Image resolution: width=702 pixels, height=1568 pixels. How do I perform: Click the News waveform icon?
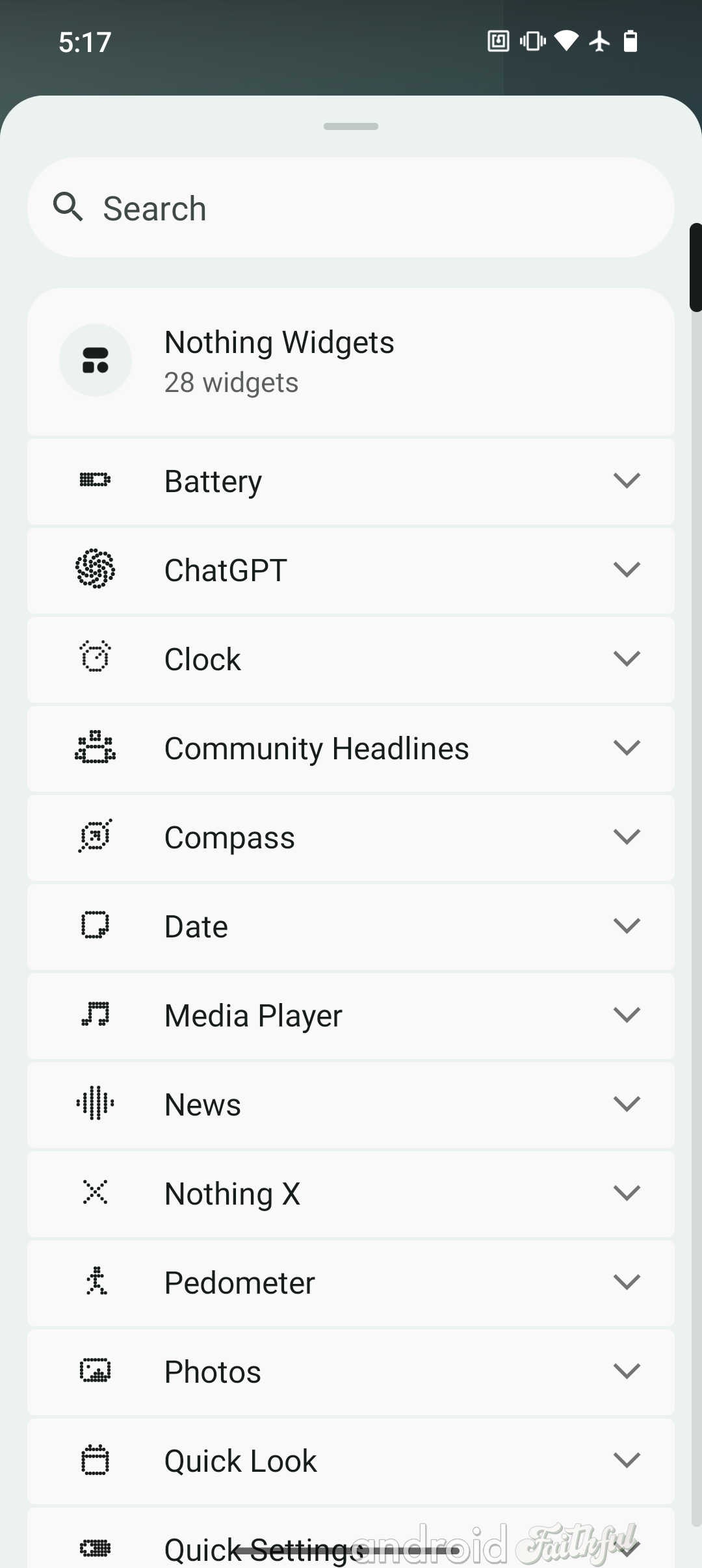(96, 1104)
